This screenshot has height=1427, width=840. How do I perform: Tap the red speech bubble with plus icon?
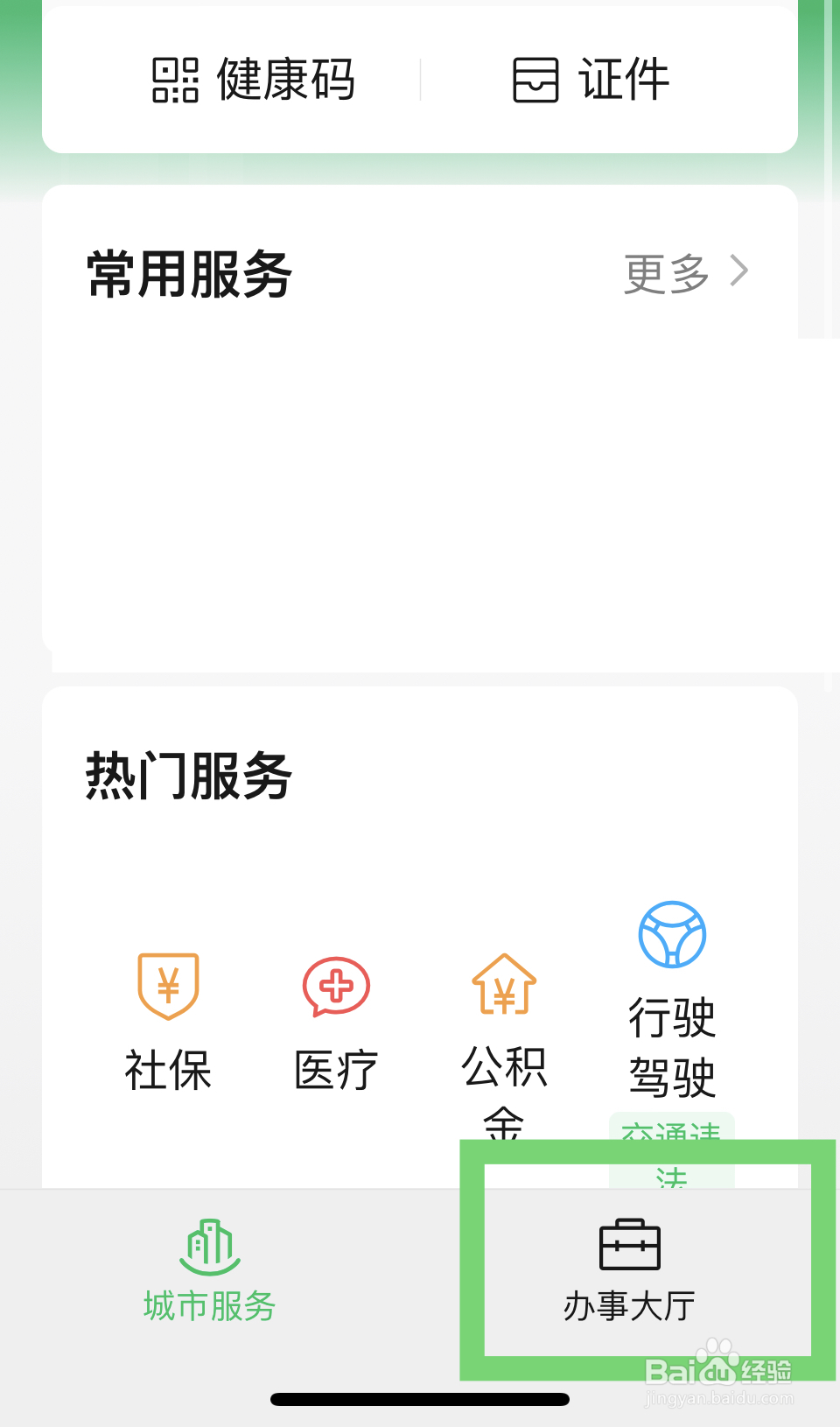[337, 988]
